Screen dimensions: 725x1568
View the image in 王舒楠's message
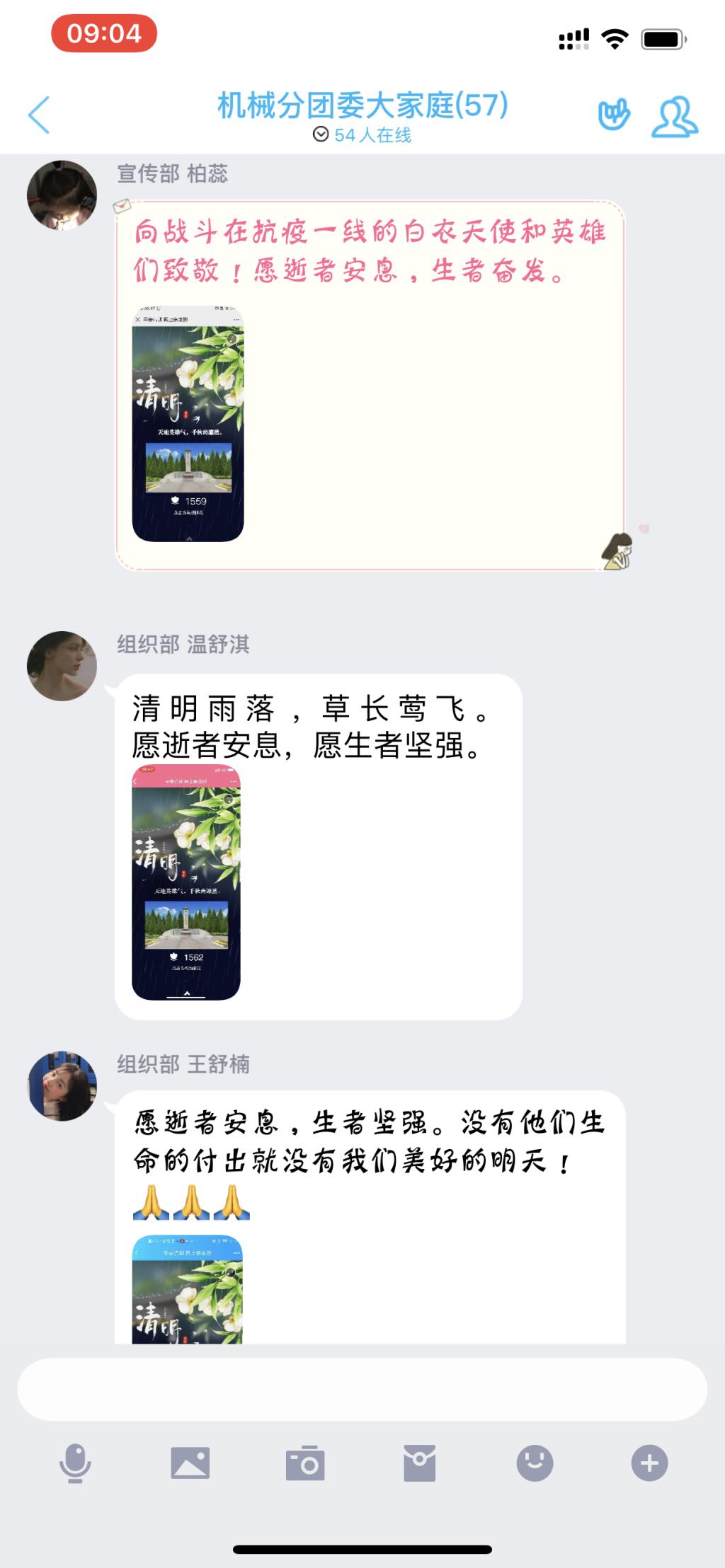pos(188,1289)
